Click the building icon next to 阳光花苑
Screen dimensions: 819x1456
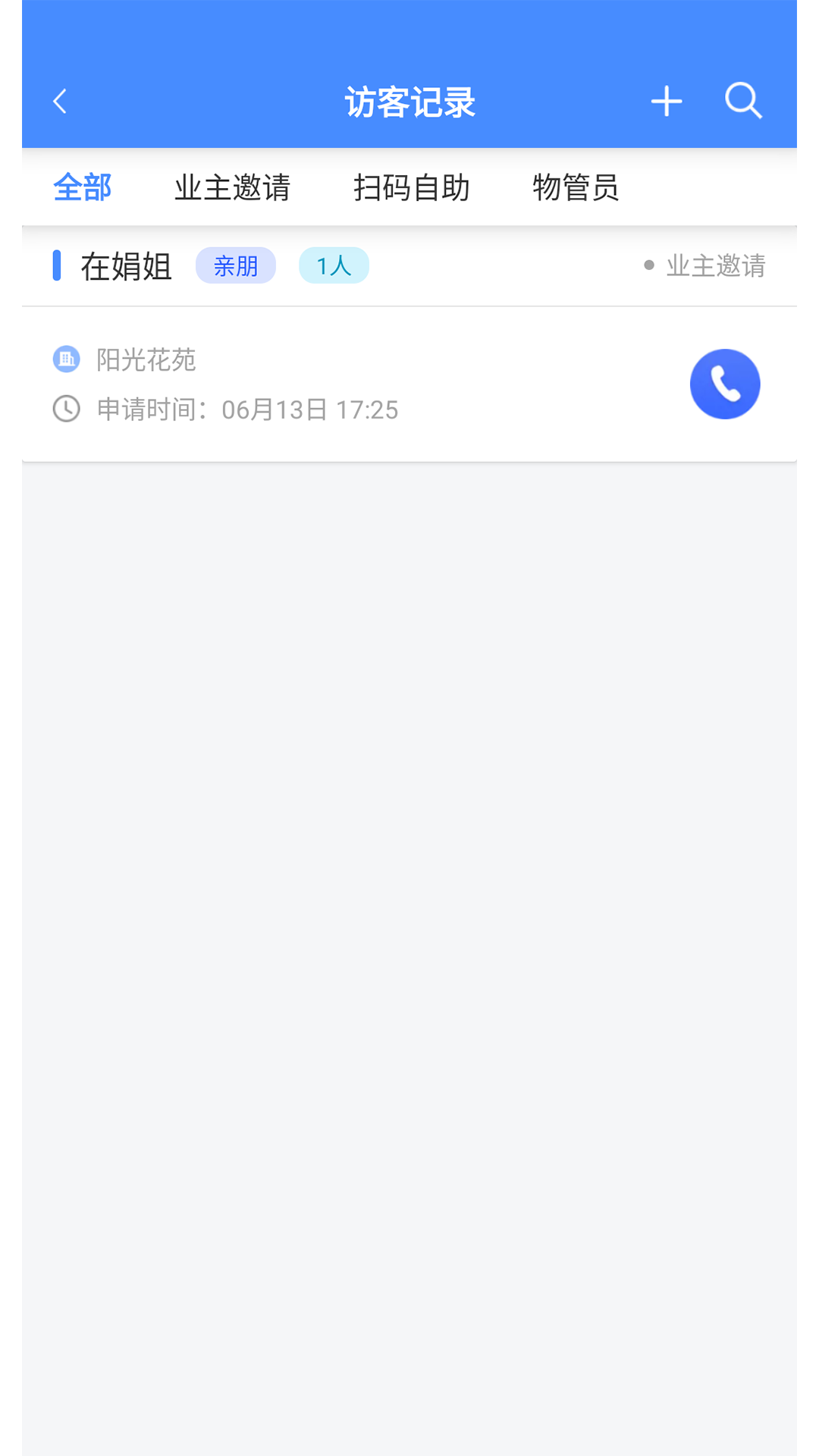[66, 359]
